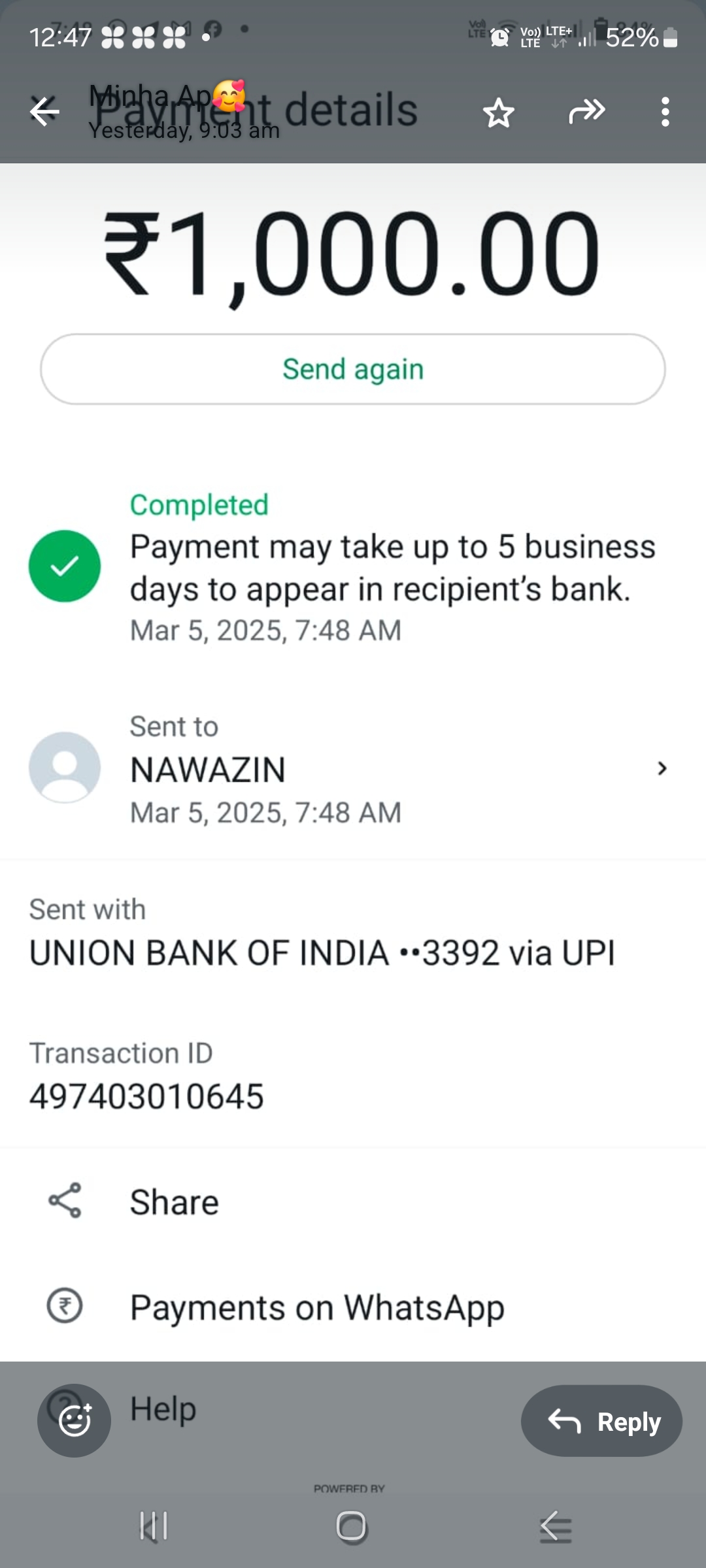
Task: Open the three-dot overflow menu
Action: pos(665,112)
